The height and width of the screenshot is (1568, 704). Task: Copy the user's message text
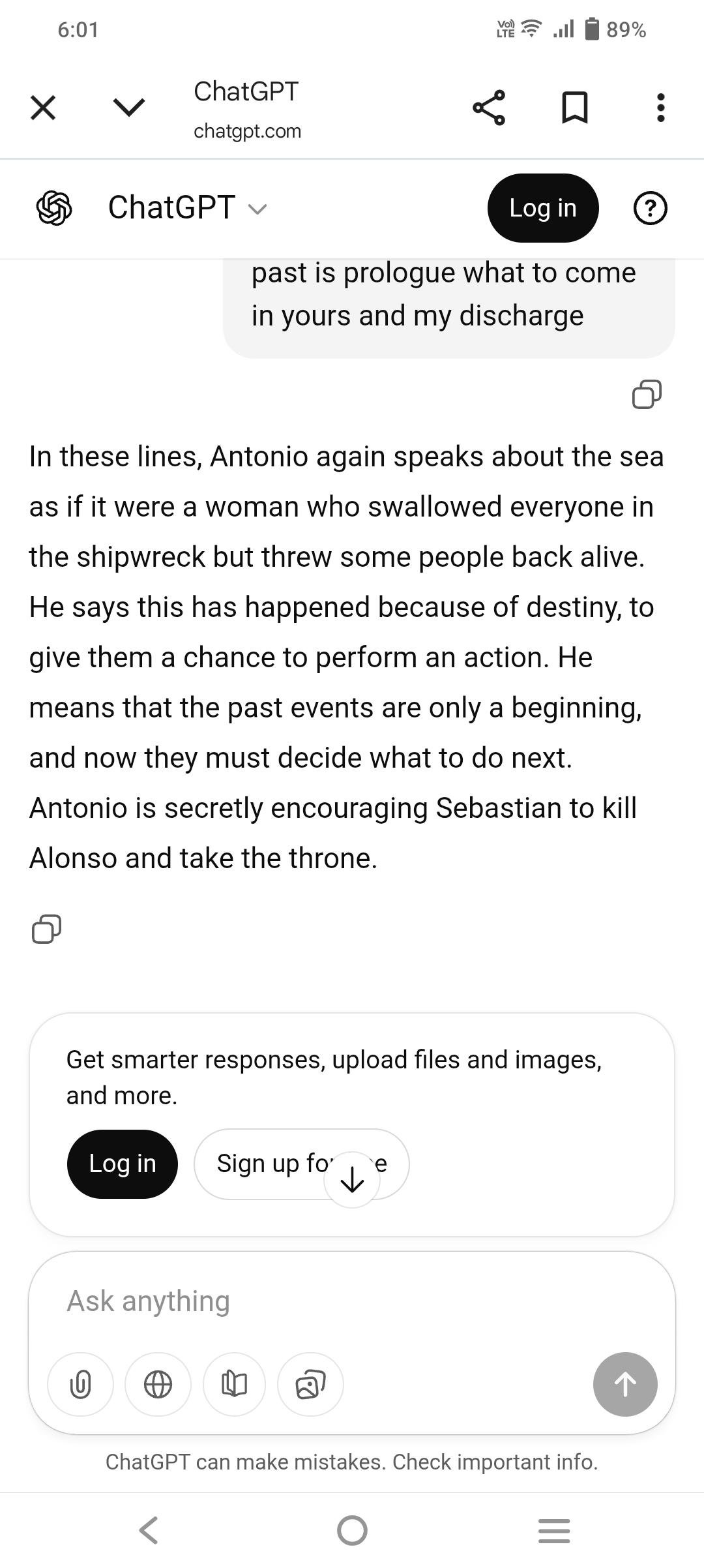pyautogui.click(x=647, y=395)
